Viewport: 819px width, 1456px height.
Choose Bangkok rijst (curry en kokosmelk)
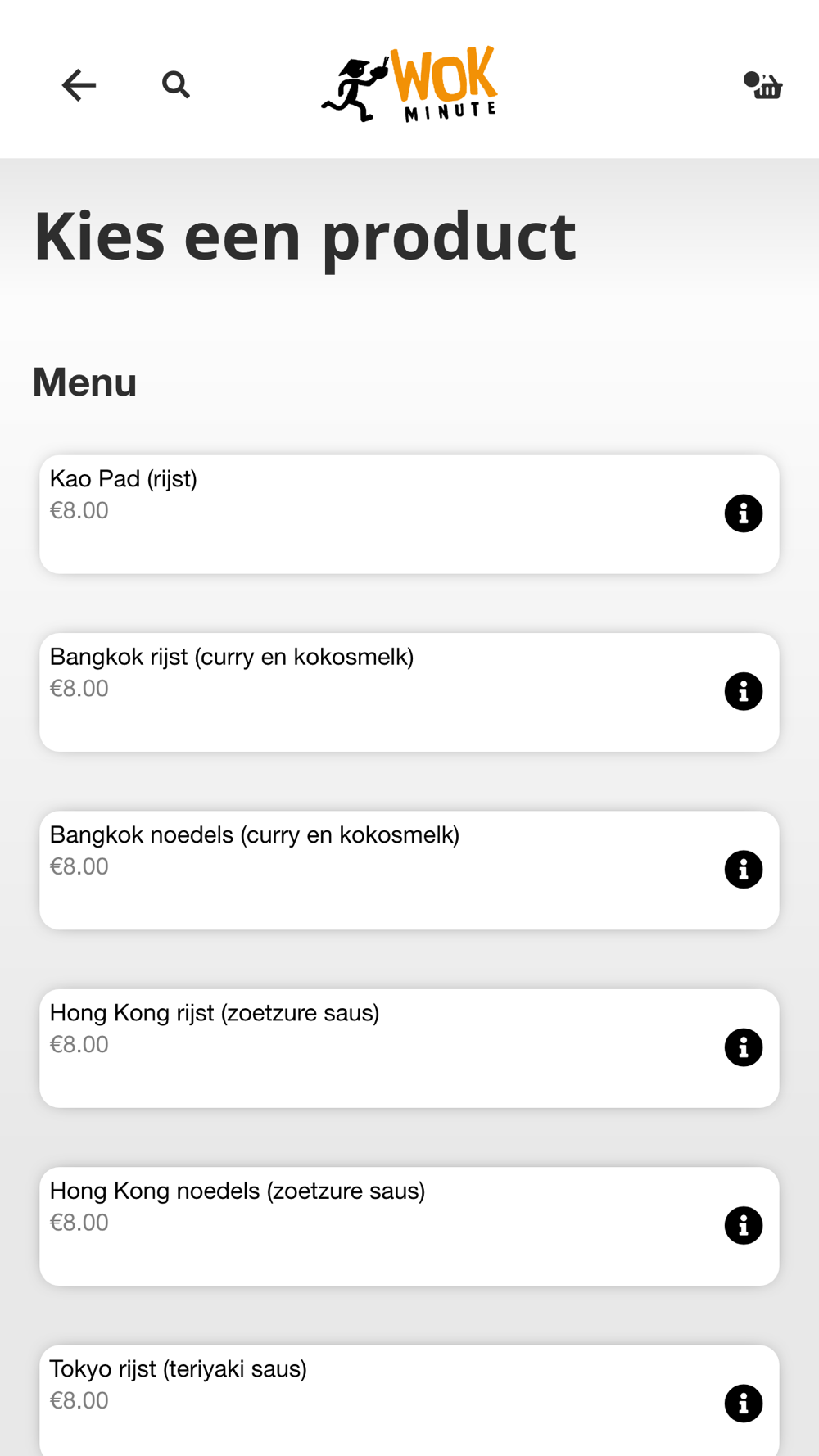click(x=409, y=692)
